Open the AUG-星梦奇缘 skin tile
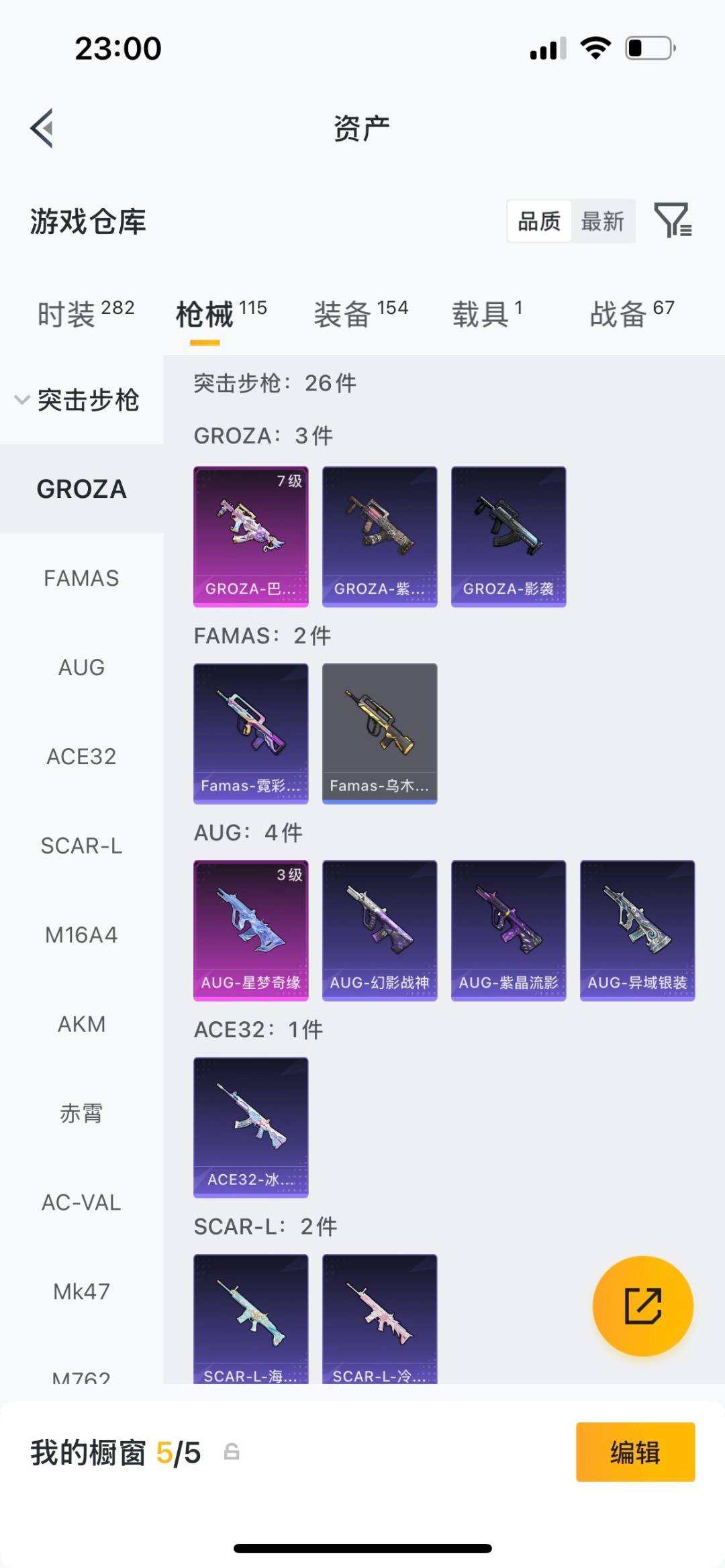The width and height of the screenshot is (725, 1568). (251, 931)
